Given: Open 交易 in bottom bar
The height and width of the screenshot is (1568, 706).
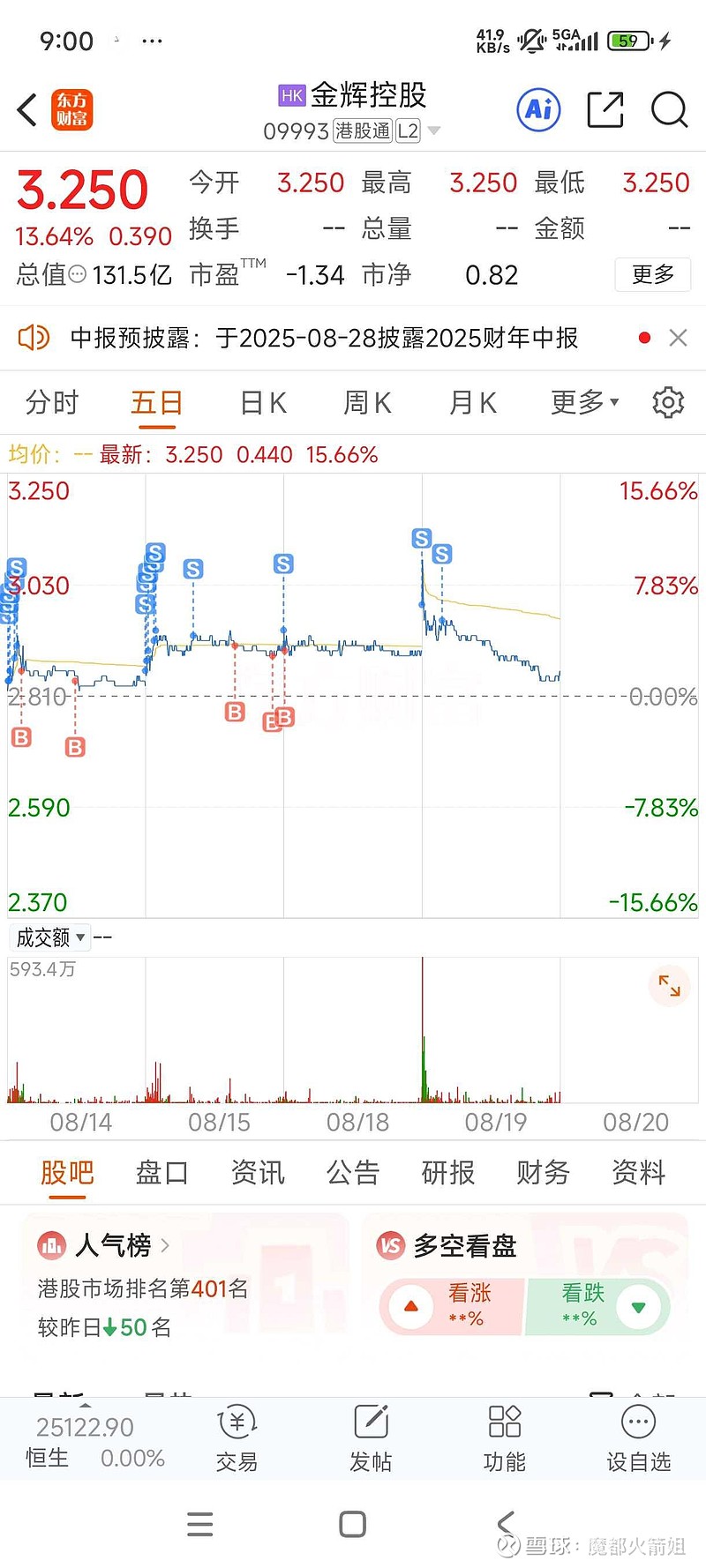Looking at the screenshot, I should coord(237,1438).
